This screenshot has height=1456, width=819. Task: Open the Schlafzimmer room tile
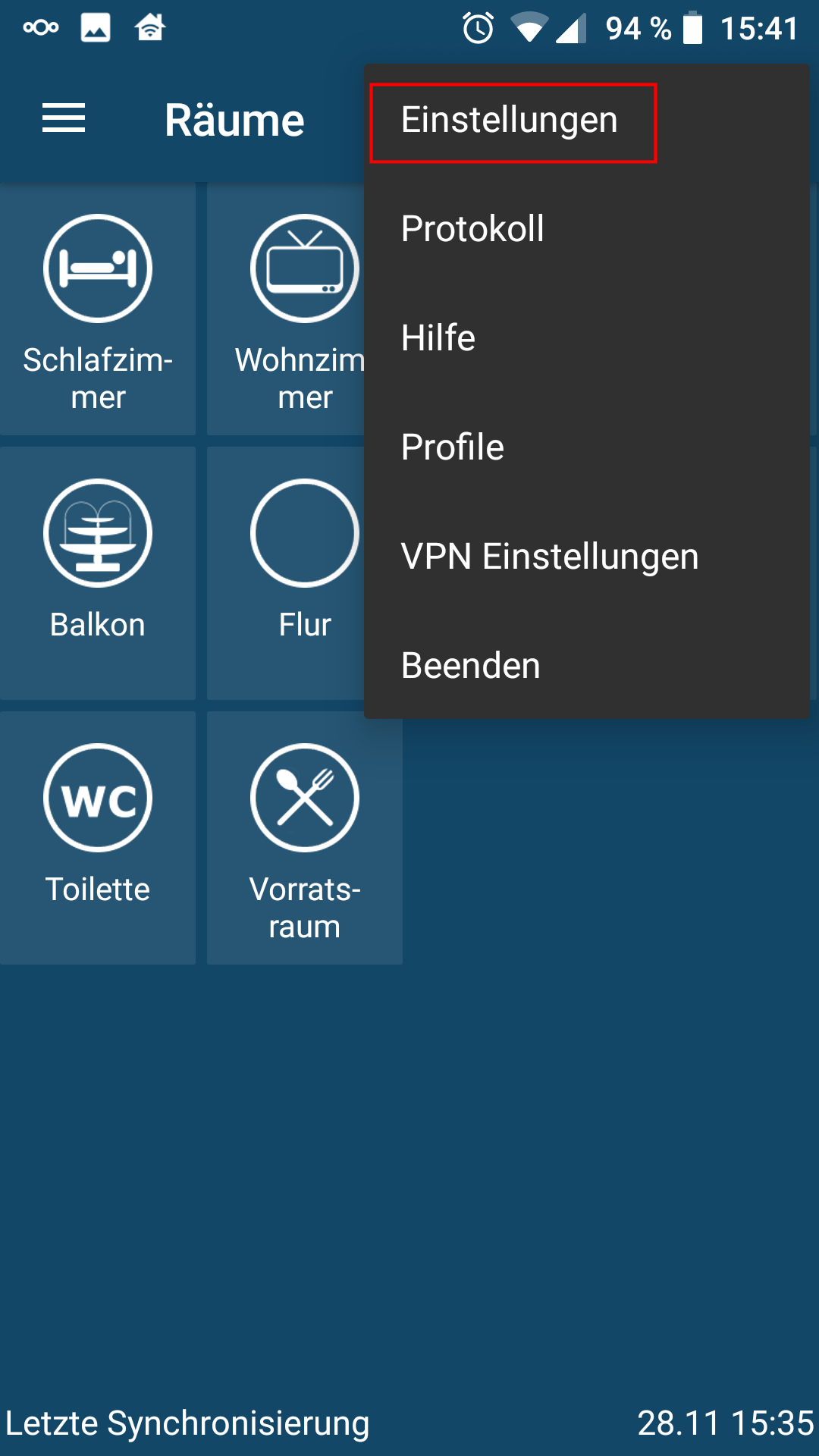point(98,309)
